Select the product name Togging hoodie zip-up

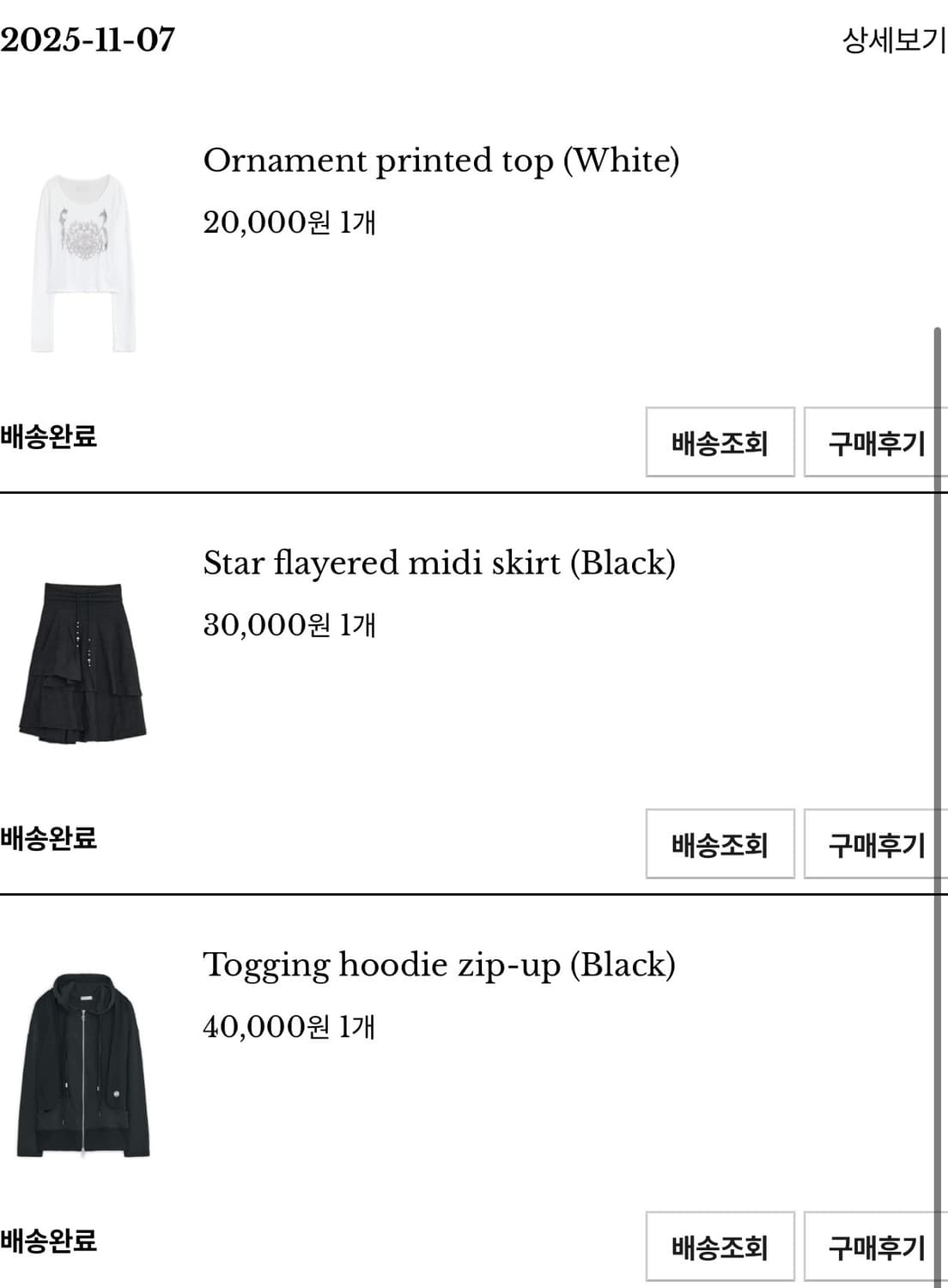(438, 964)
